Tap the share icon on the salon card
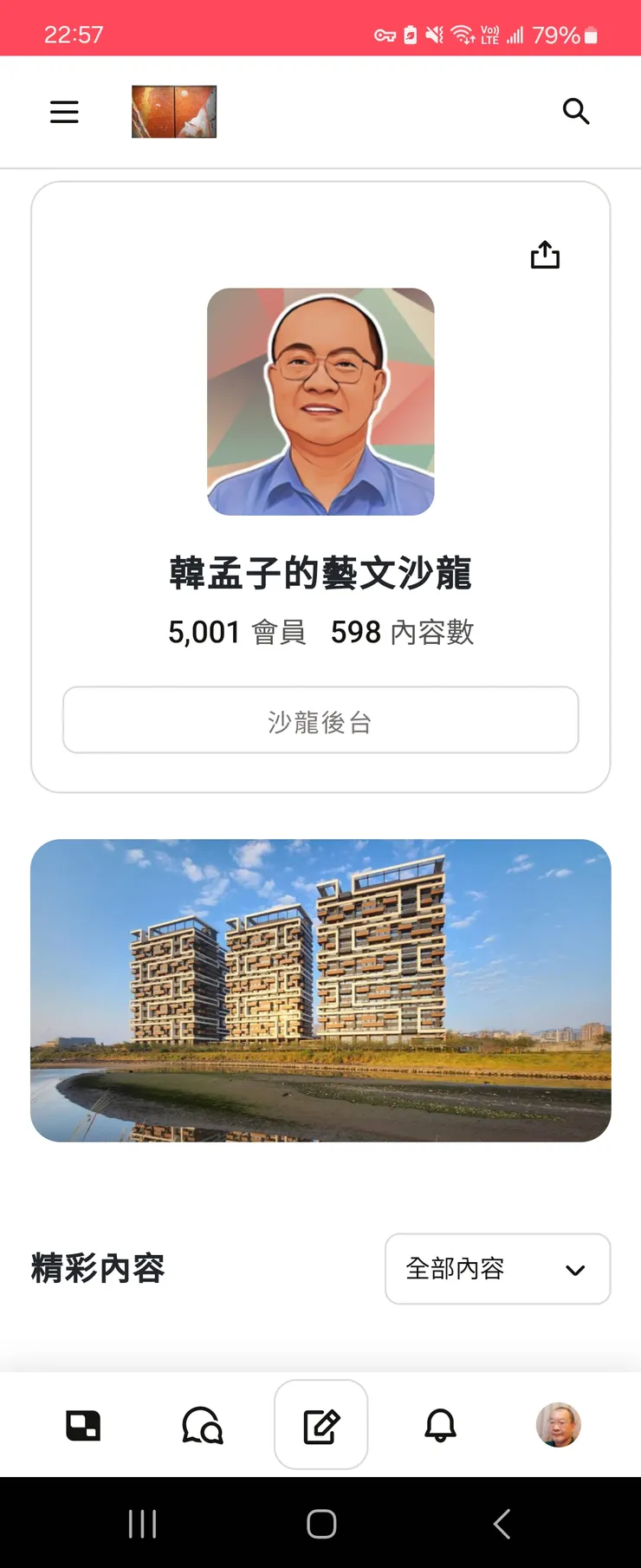641x1568 pixels. [544, 254]
